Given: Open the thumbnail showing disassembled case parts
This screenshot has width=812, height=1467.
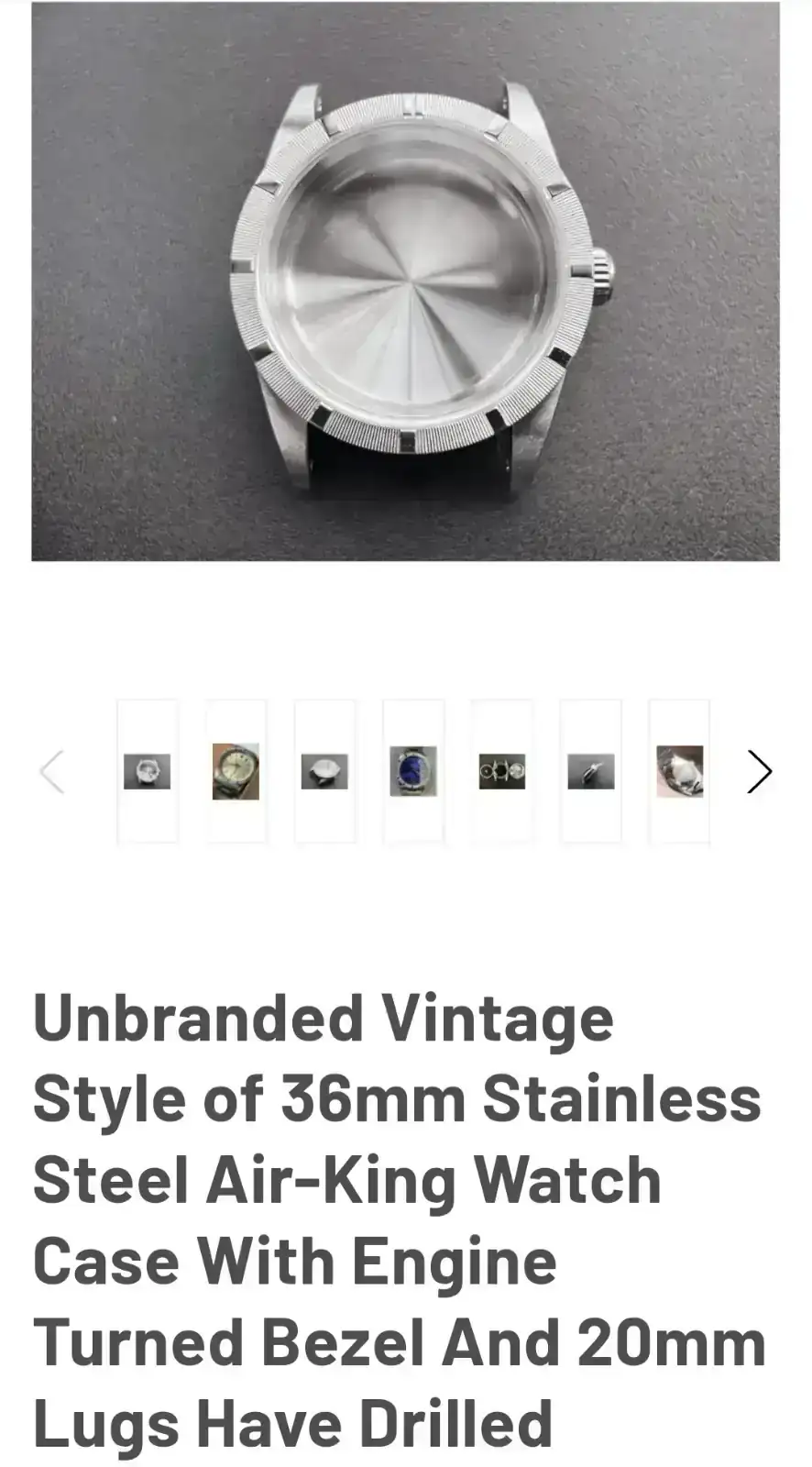Looking at the screenshot, I should click(502, 771).
